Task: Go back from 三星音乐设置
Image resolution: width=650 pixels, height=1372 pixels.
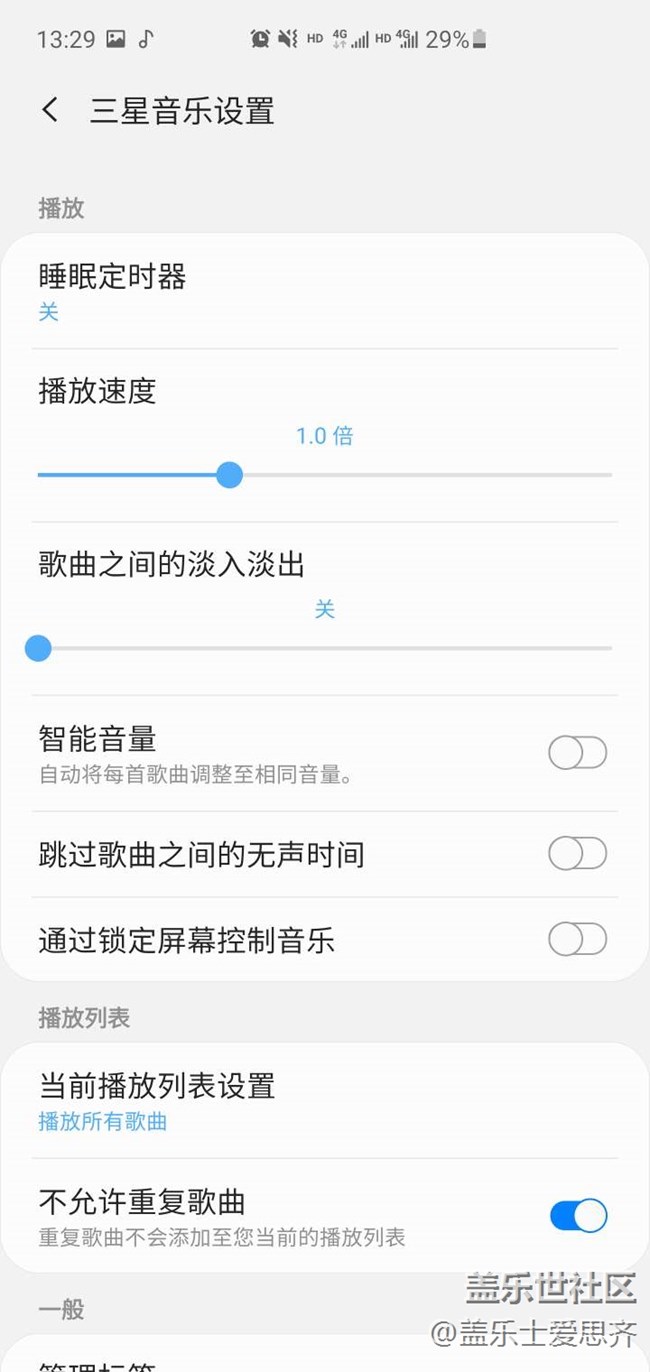Action: click(50, 110)
